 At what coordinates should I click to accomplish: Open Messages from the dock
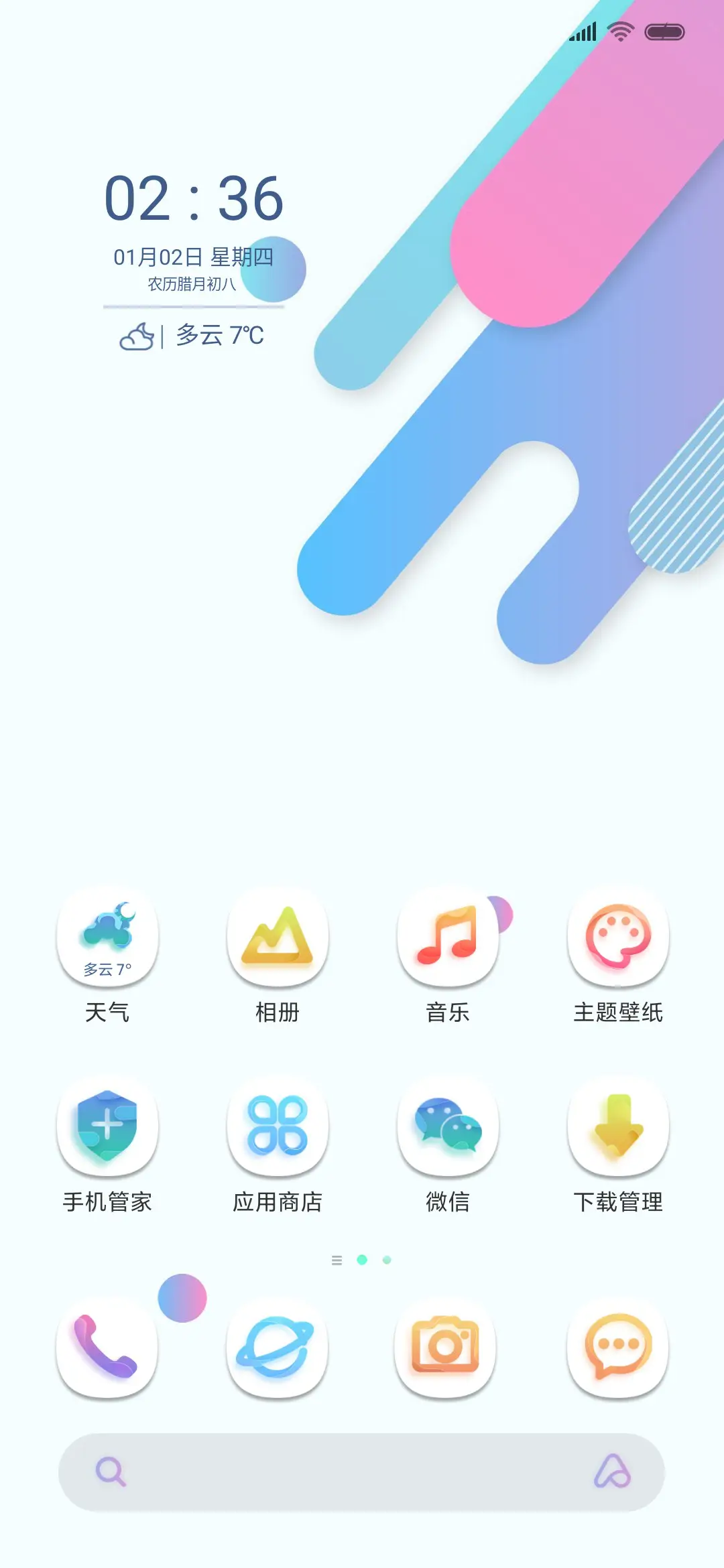point(618,1350)
